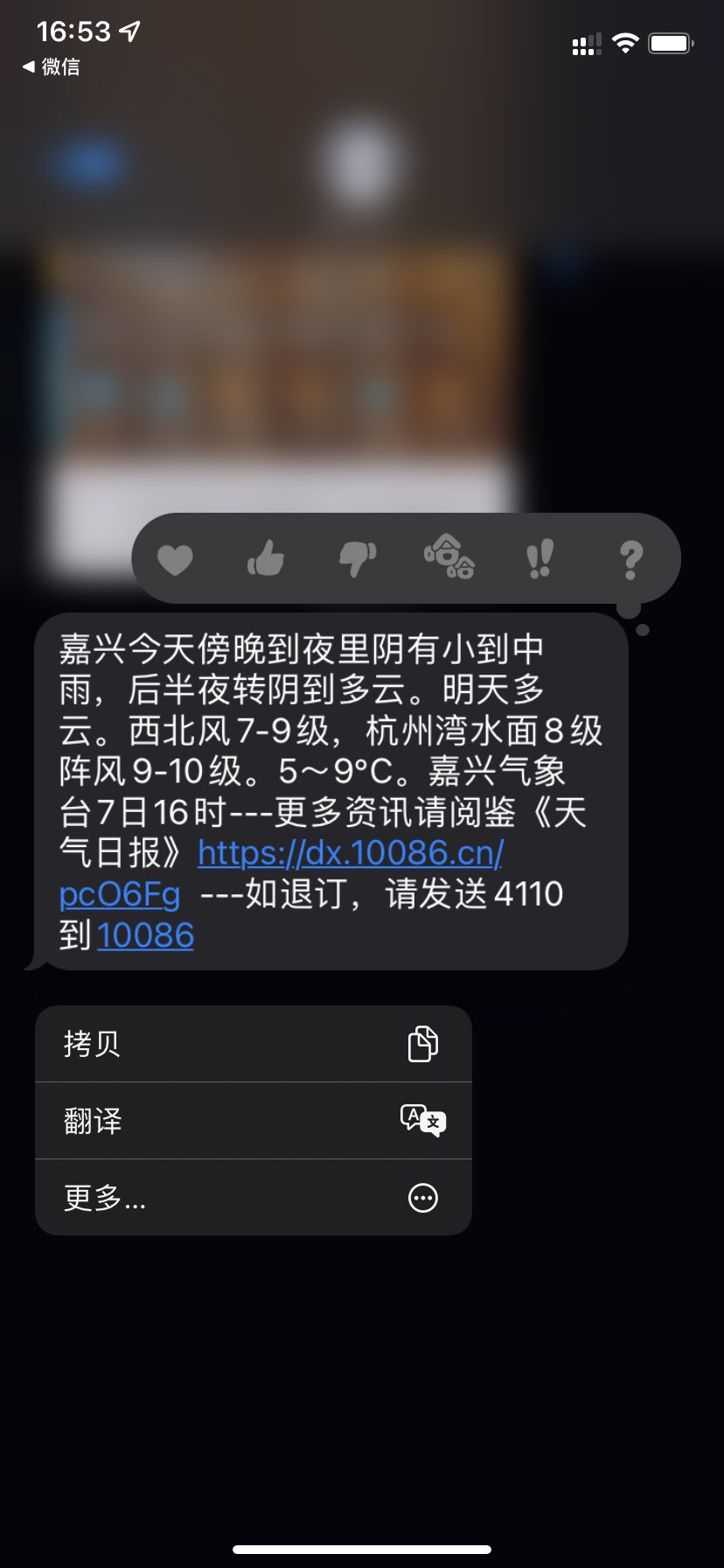Choose 翻译 to translate the message
This screenshot has height=1568, width=724.
point(253,1121)
